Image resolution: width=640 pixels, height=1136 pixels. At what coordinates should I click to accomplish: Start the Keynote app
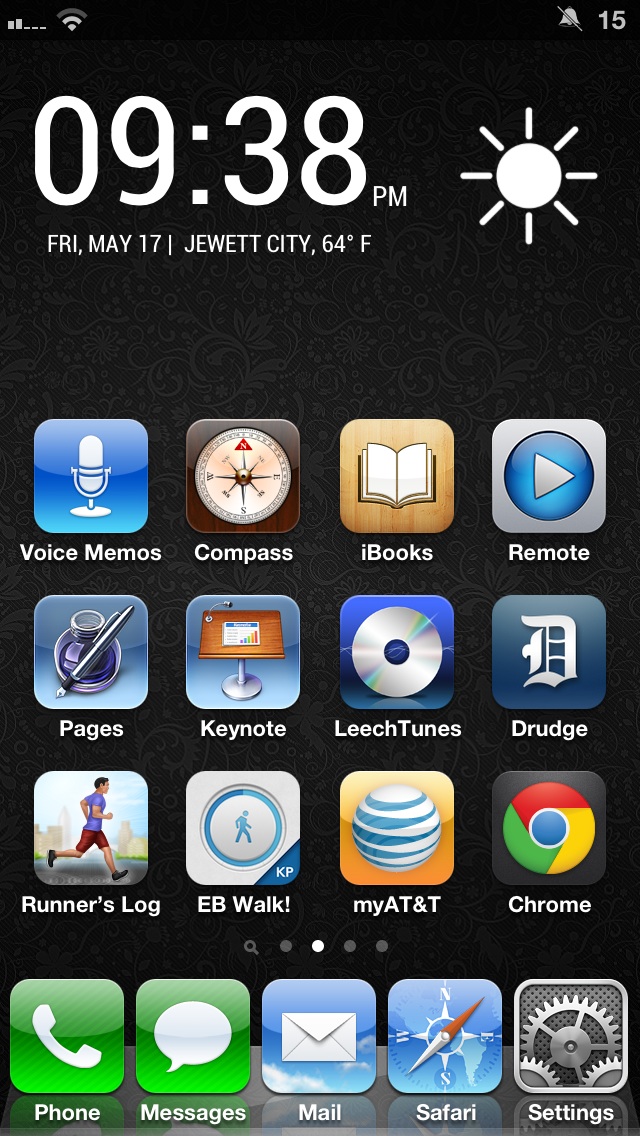(x=243, y=652)
